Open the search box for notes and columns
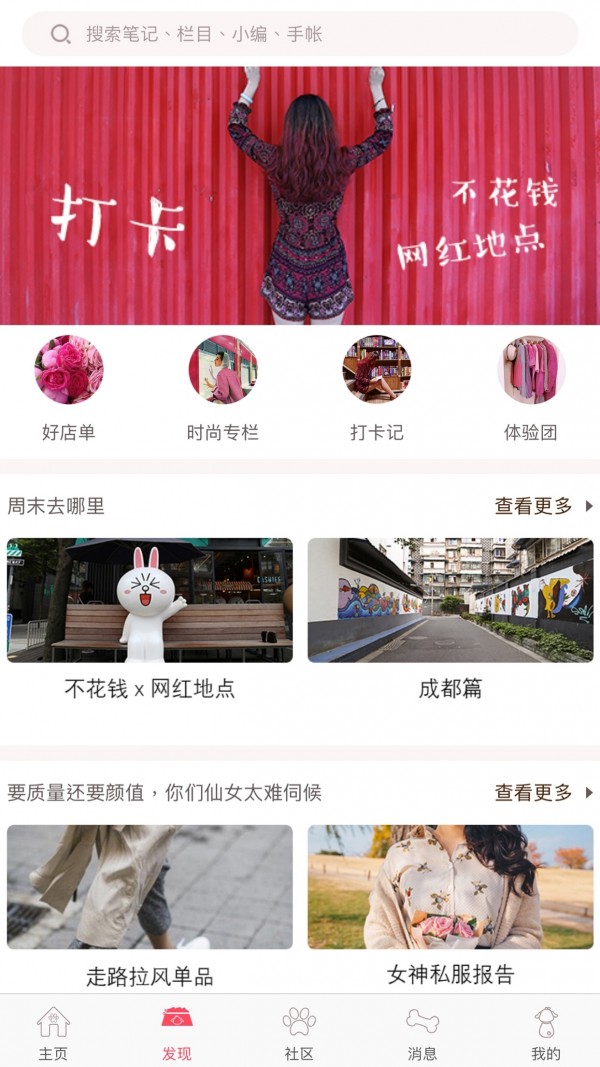Screen dimensions: 600x1067 pyautogui.click(x=300, y=34)
